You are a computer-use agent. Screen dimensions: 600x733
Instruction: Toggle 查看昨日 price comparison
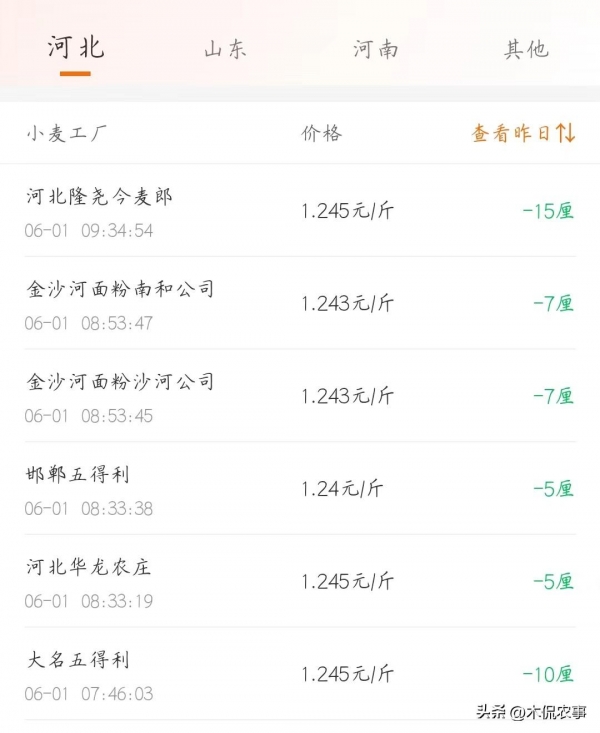(x=523, y=134)
